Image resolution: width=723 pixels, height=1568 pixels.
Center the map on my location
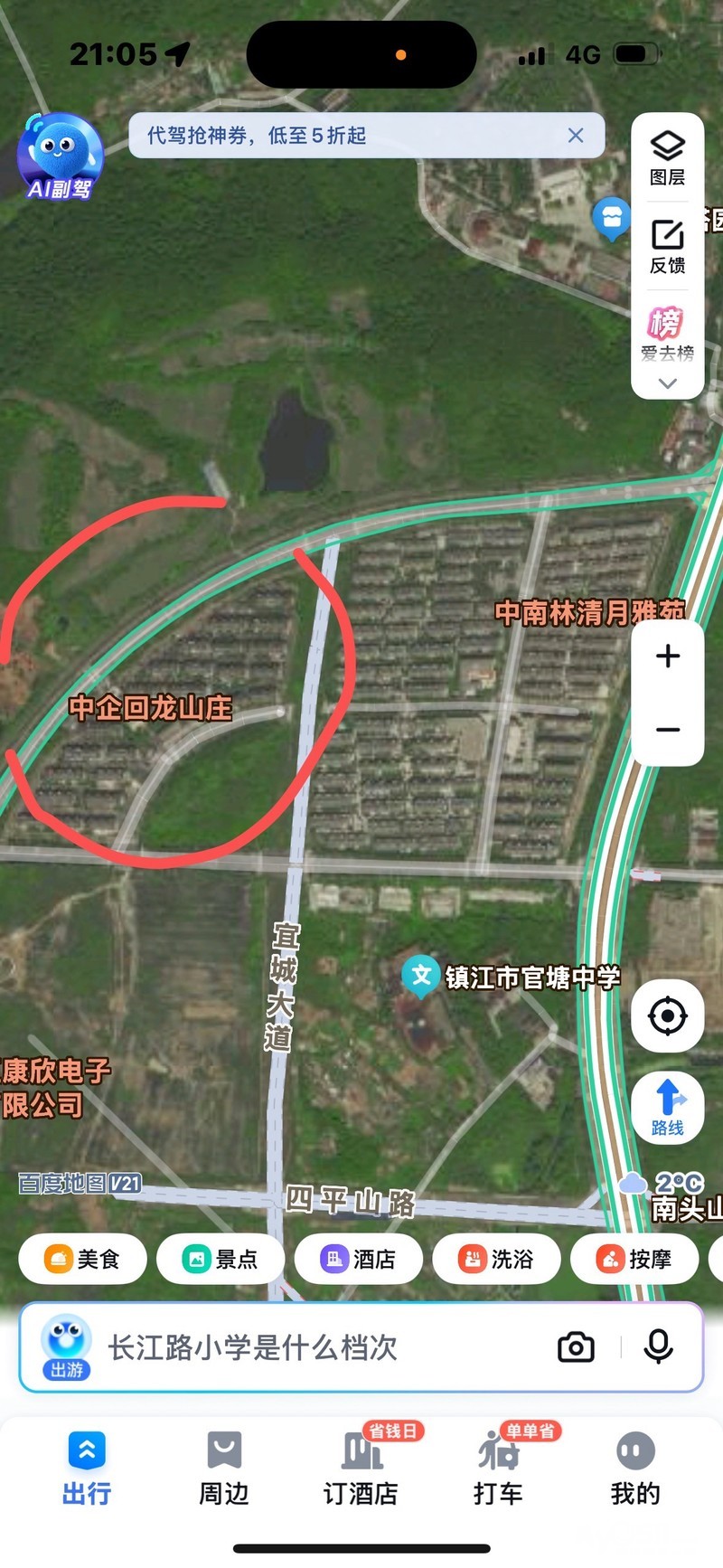coord(668,1016)
